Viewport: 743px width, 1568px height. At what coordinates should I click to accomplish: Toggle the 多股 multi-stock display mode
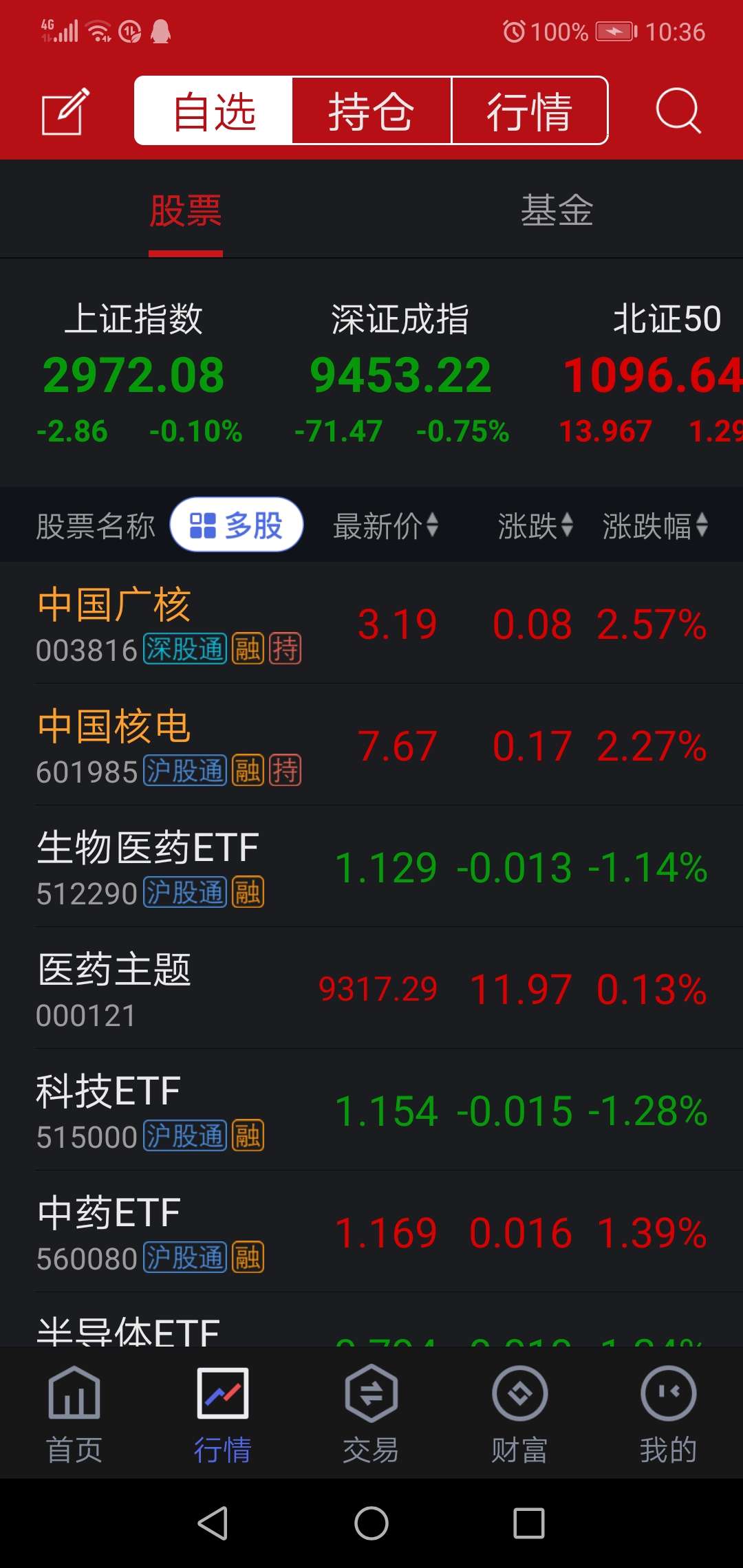tap(237, 525)
